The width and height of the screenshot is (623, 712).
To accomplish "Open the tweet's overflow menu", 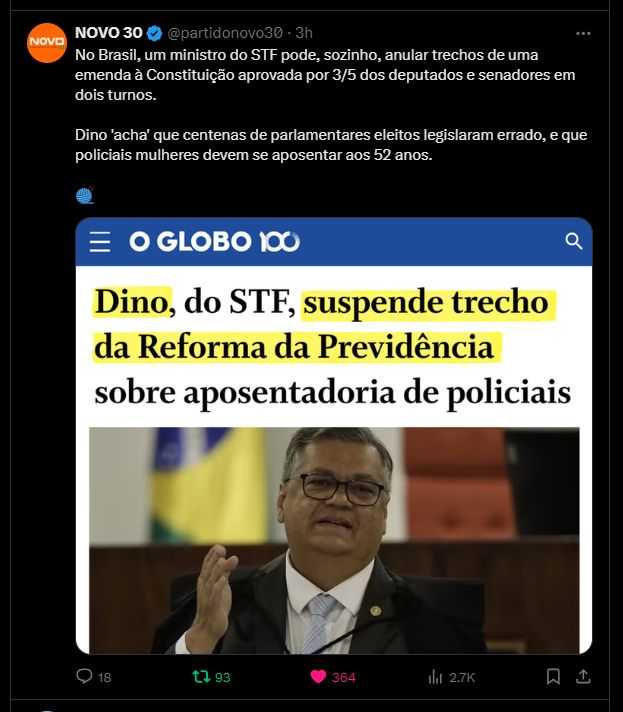I will click(583, 32).
